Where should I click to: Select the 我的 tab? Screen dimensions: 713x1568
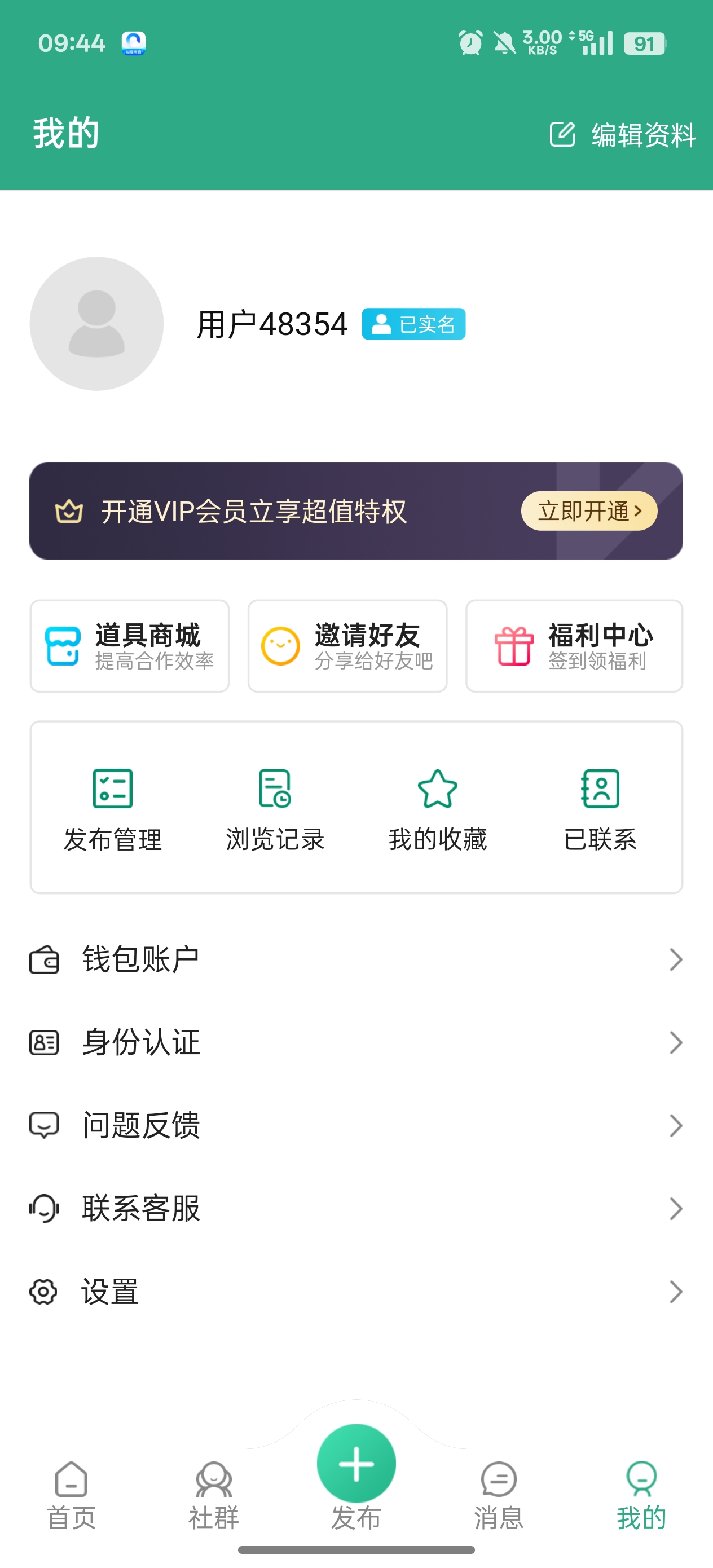click(x=641, y=1496)
